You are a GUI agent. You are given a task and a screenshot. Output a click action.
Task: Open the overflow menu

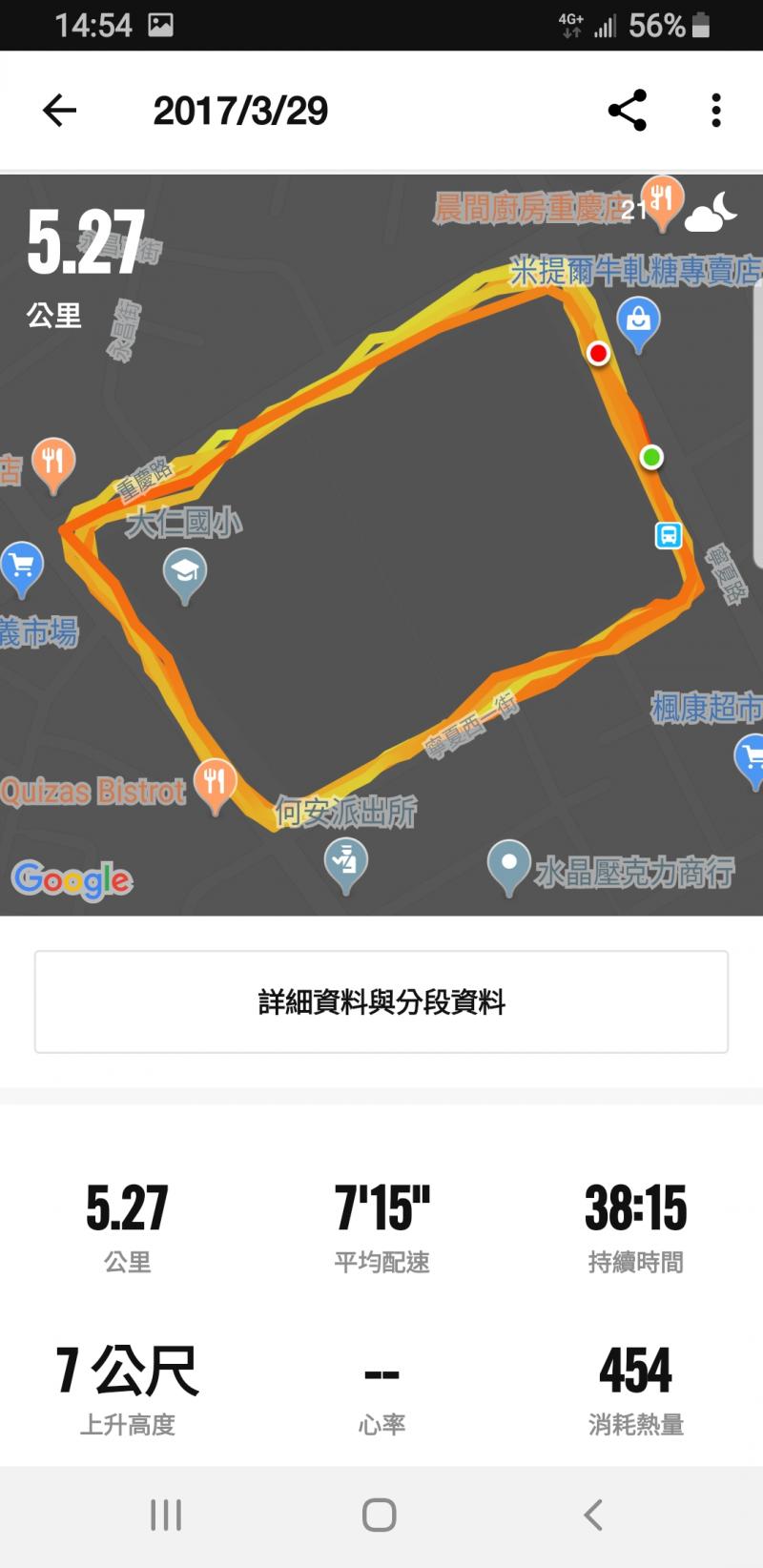[716, 111]
